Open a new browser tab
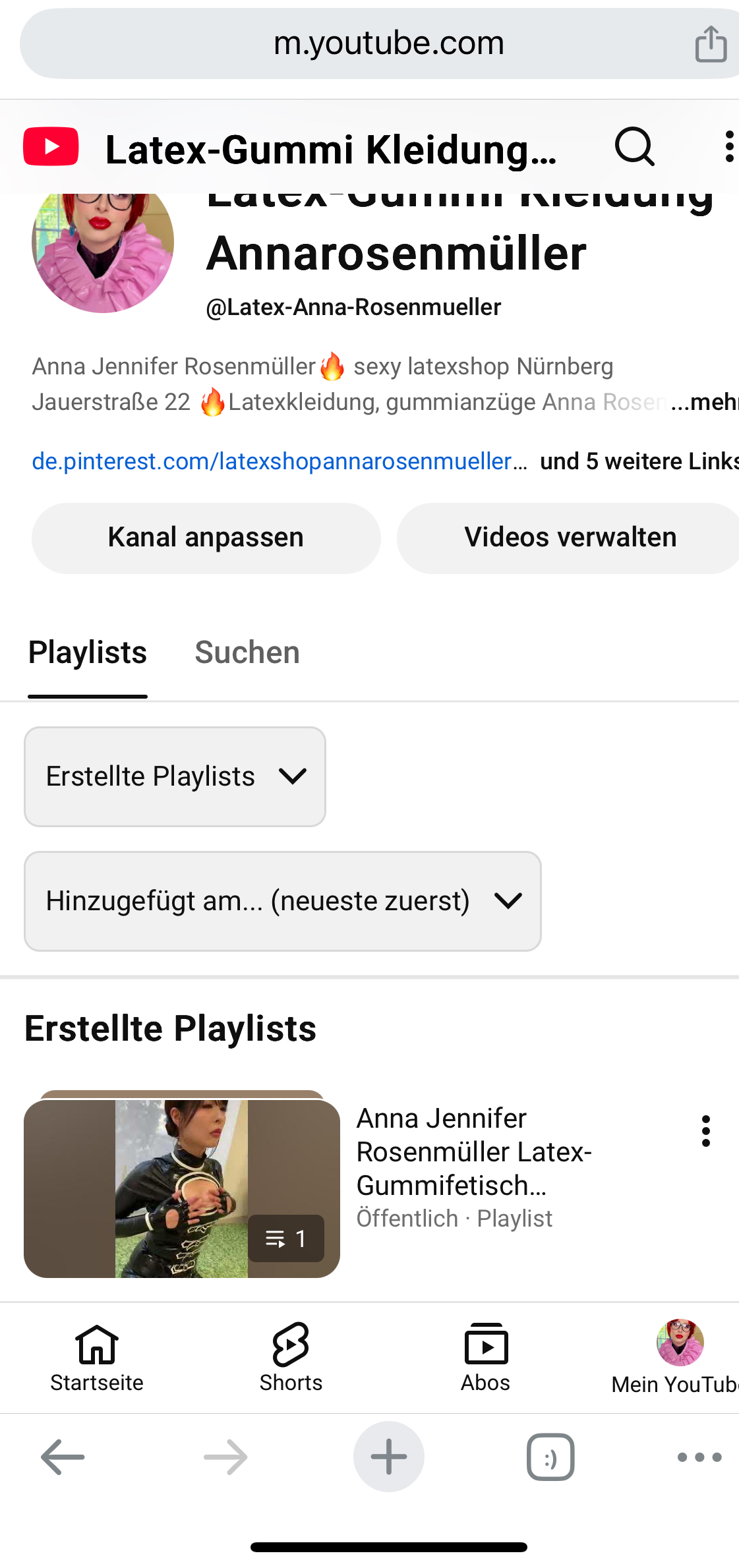The height and width of the screenshot is (1568, 739). tap(388, 1457)
